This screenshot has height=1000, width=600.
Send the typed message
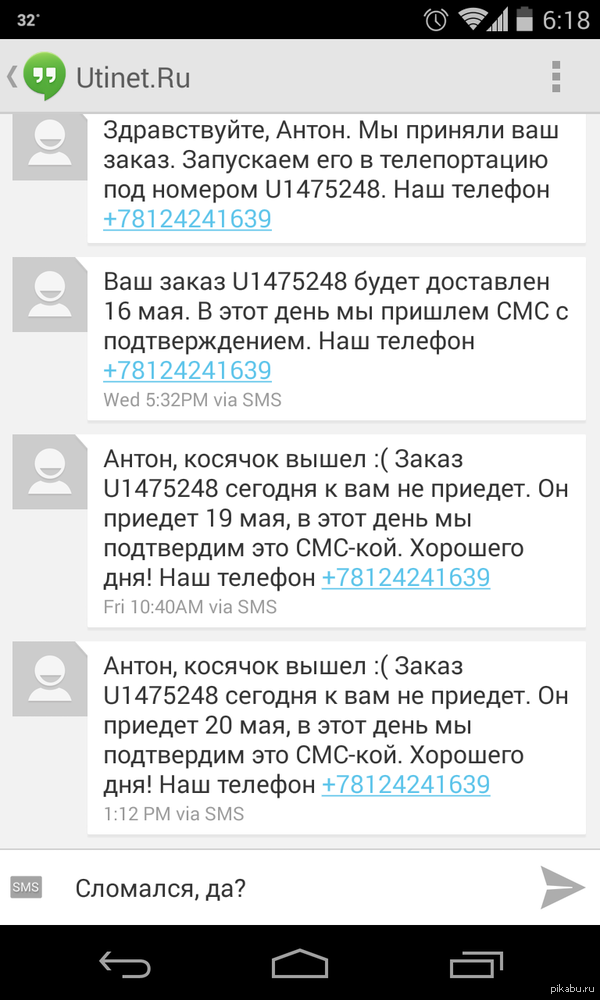pos(562,886)
